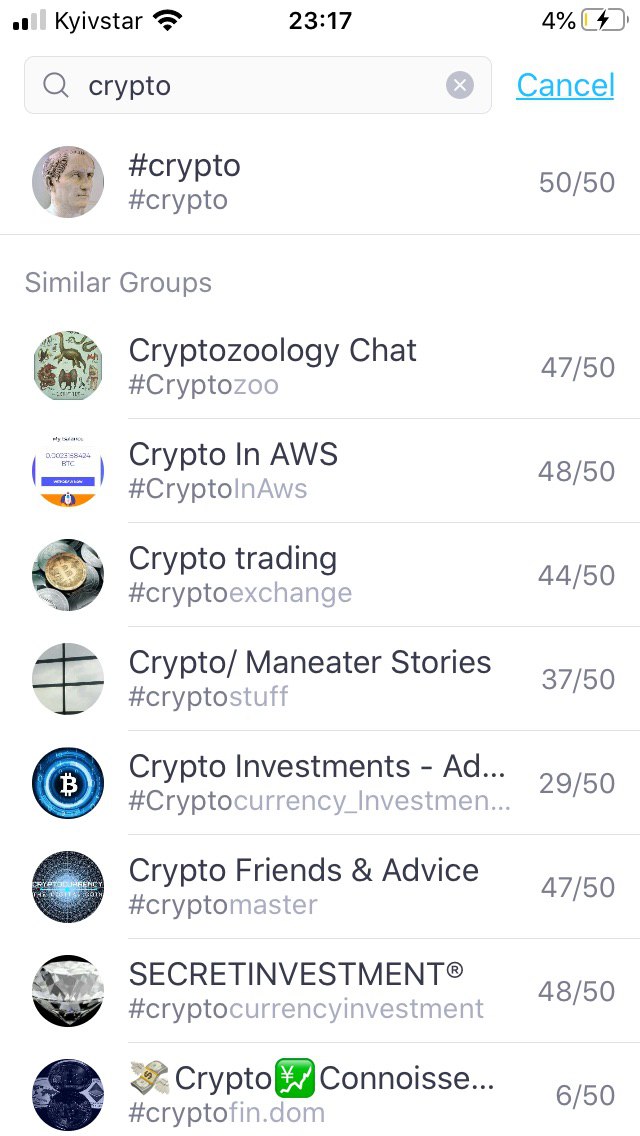Open the Crypto Connoisseurs group
640x1136 pixels.
click(x=320, y=1090)
